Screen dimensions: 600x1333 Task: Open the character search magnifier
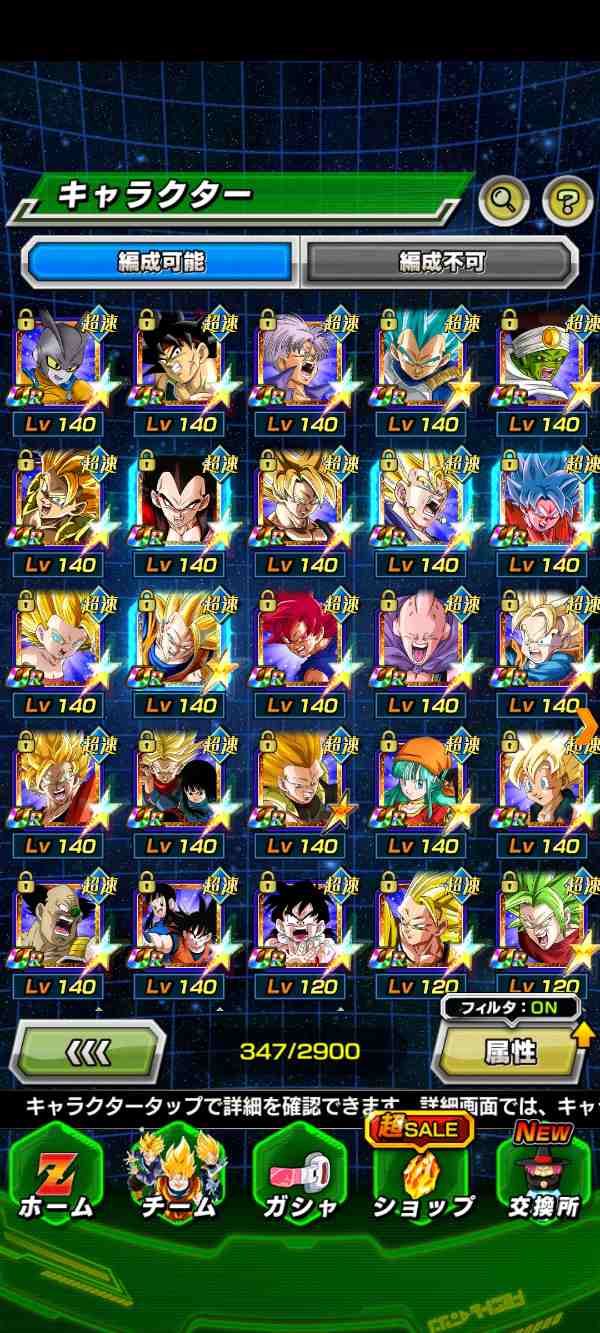pos(504,202)
